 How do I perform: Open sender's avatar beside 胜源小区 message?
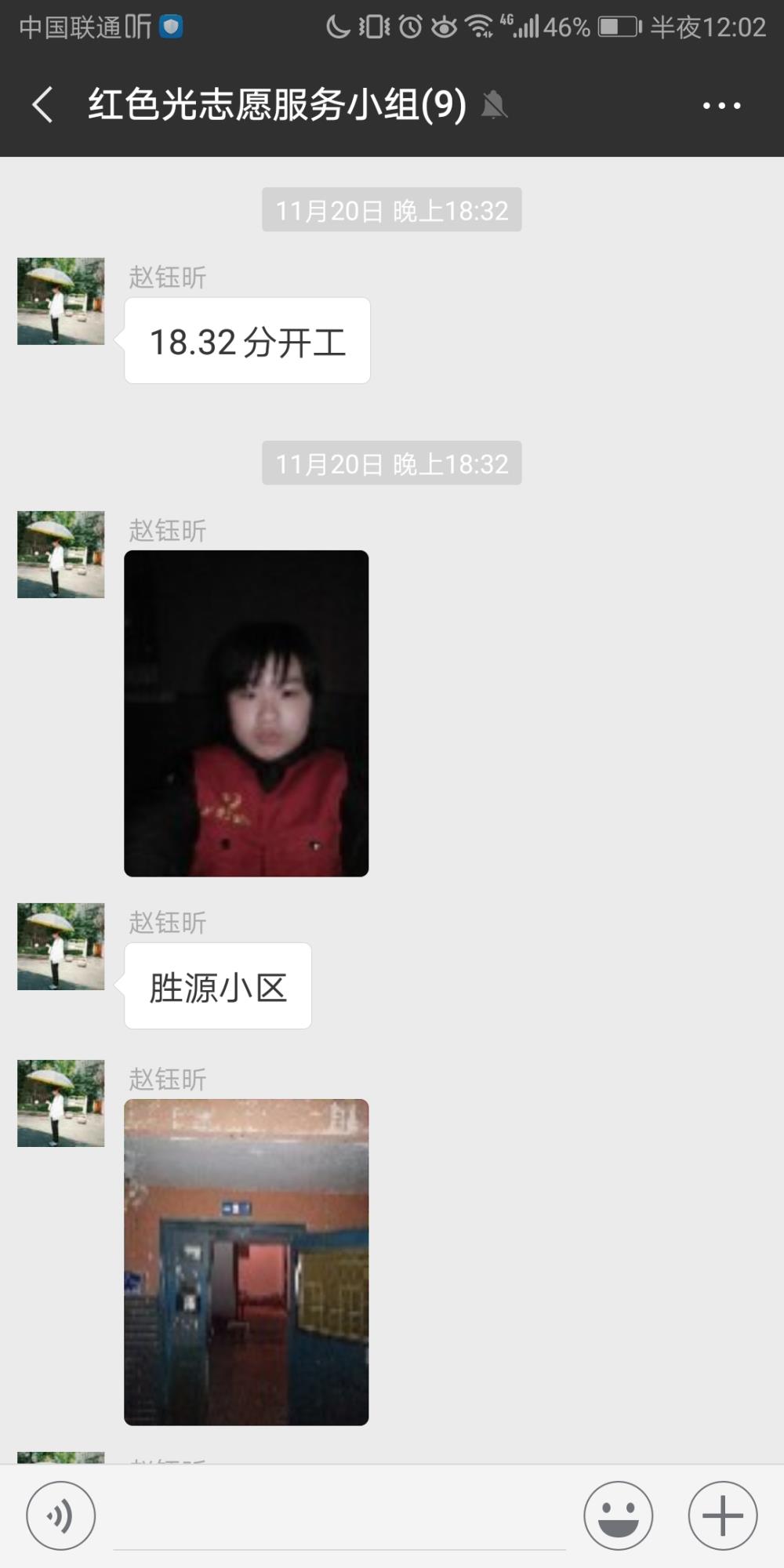point(61,946)
